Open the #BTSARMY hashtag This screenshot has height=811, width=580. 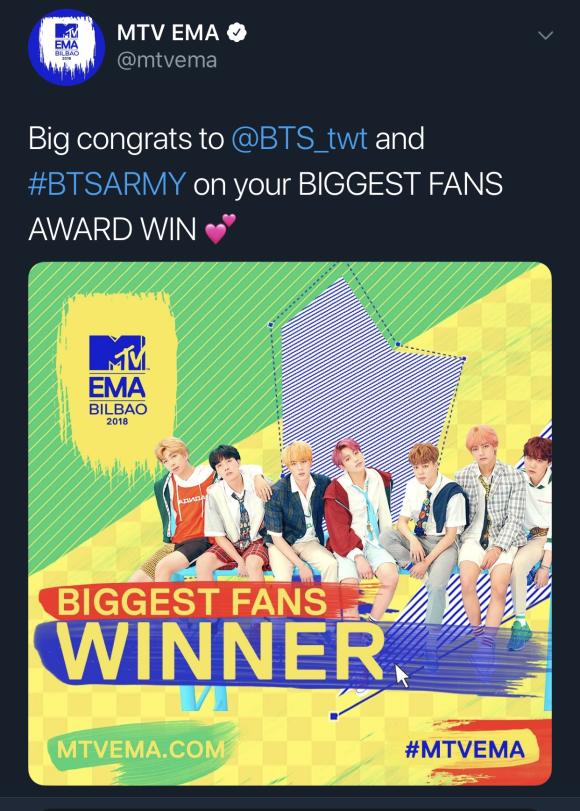pyautogui.click(x=107, y=184)
